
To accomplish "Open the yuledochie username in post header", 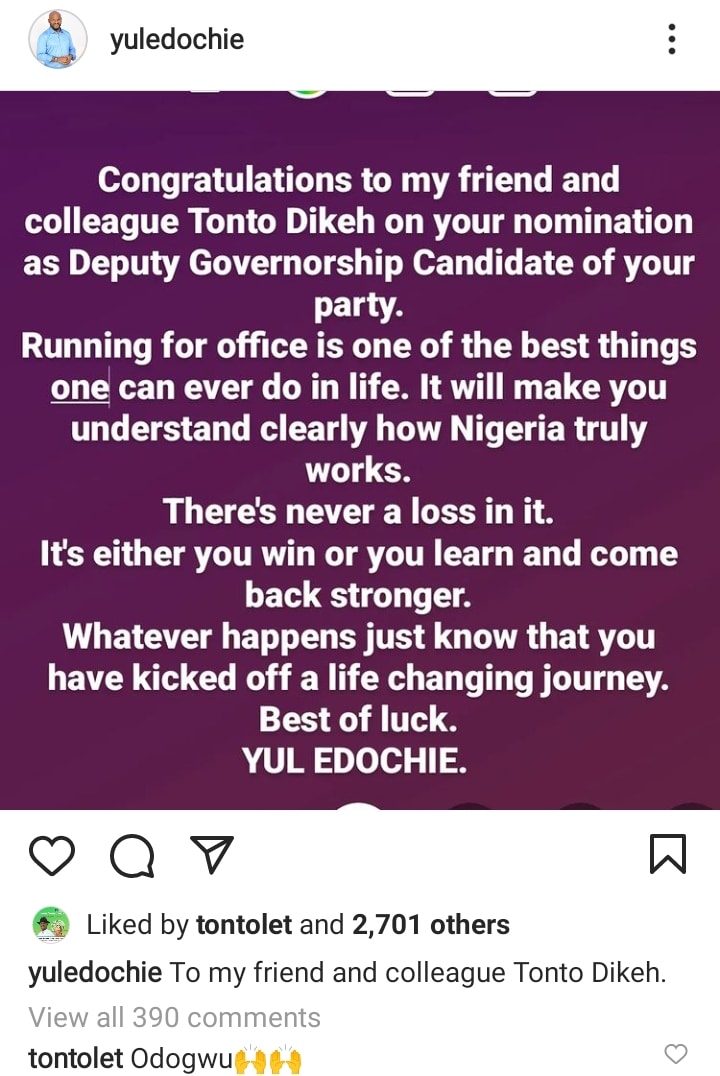I will coord(176,40).
